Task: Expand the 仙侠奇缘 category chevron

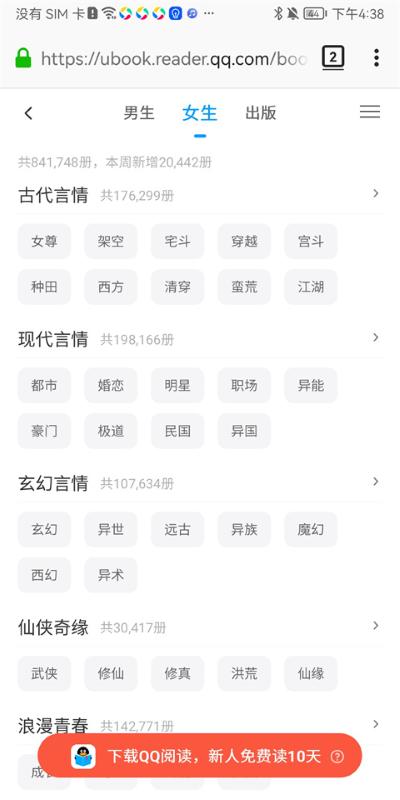Action: tap(376, 626)
